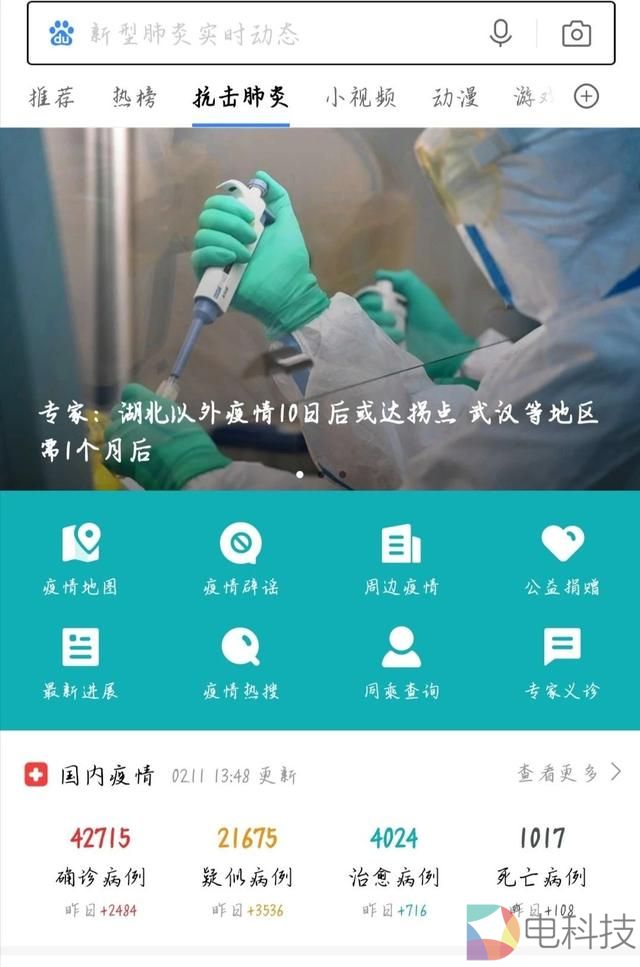Viewport: 640px width, 967px height.
Task: Open 疫情辟谣 rumor debunking
Action: 240,560
